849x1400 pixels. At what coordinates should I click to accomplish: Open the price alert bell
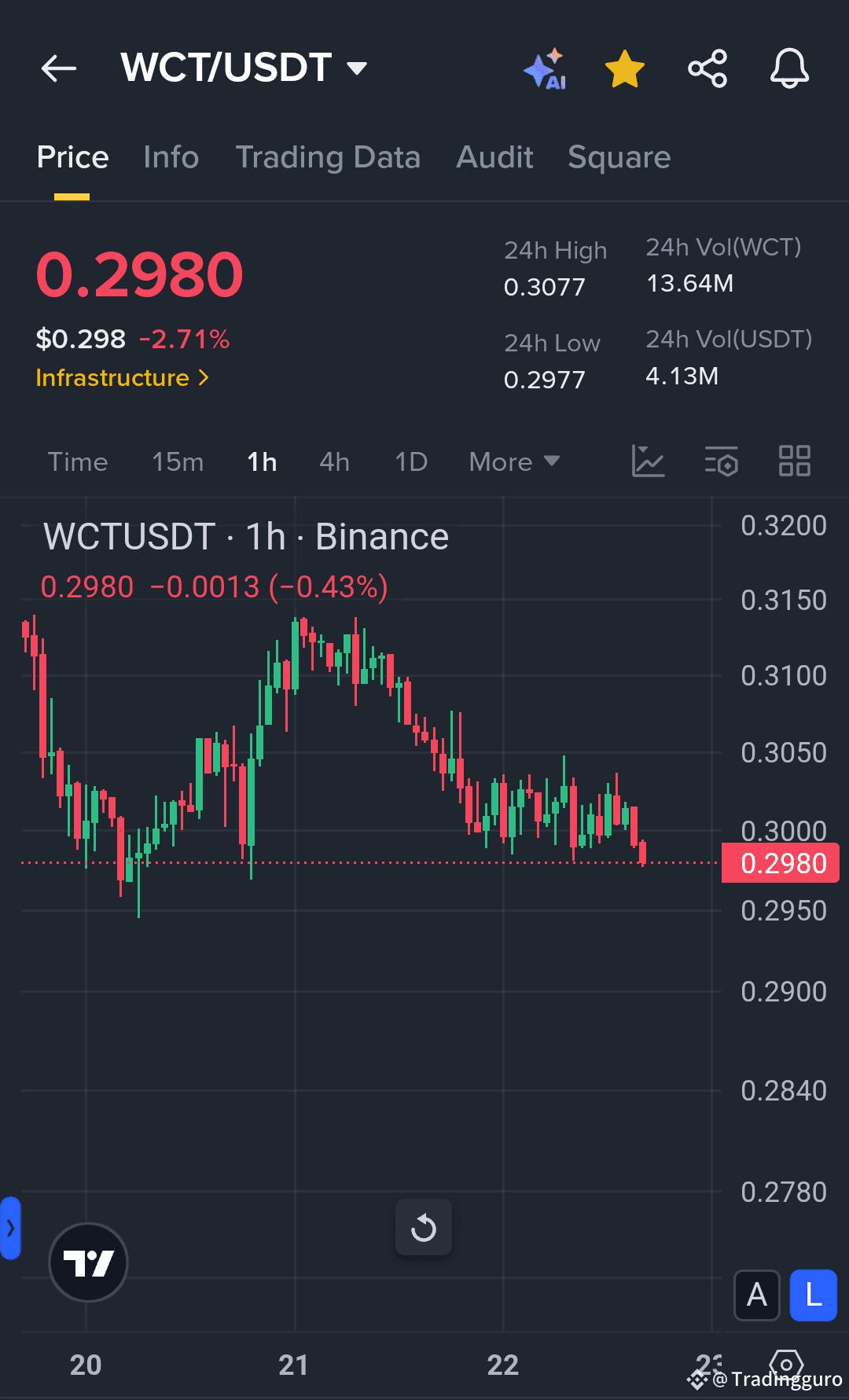coord(789,68)
